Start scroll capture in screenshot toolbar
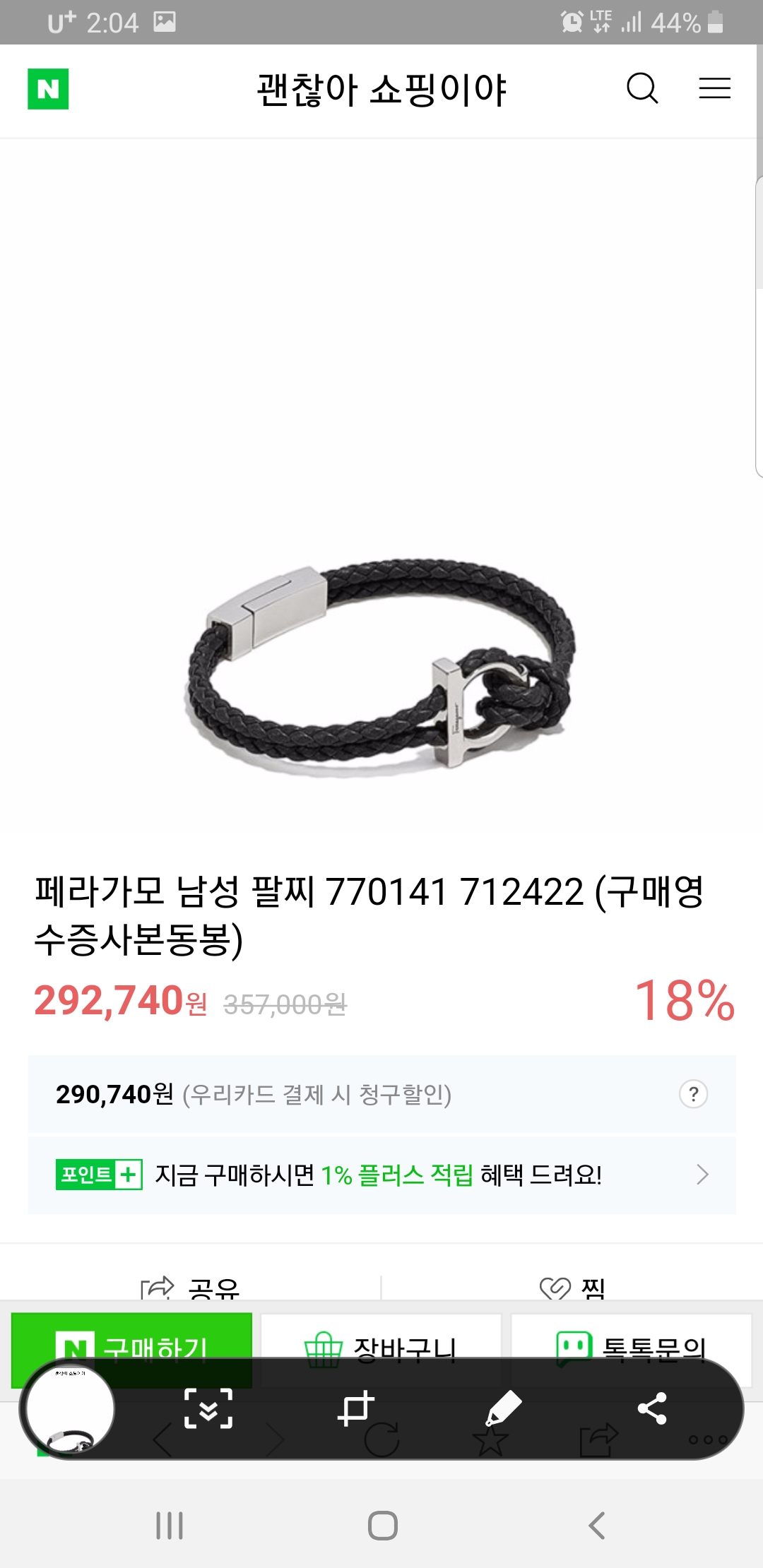The image size is (763, 1568). tap(208, 1408)
